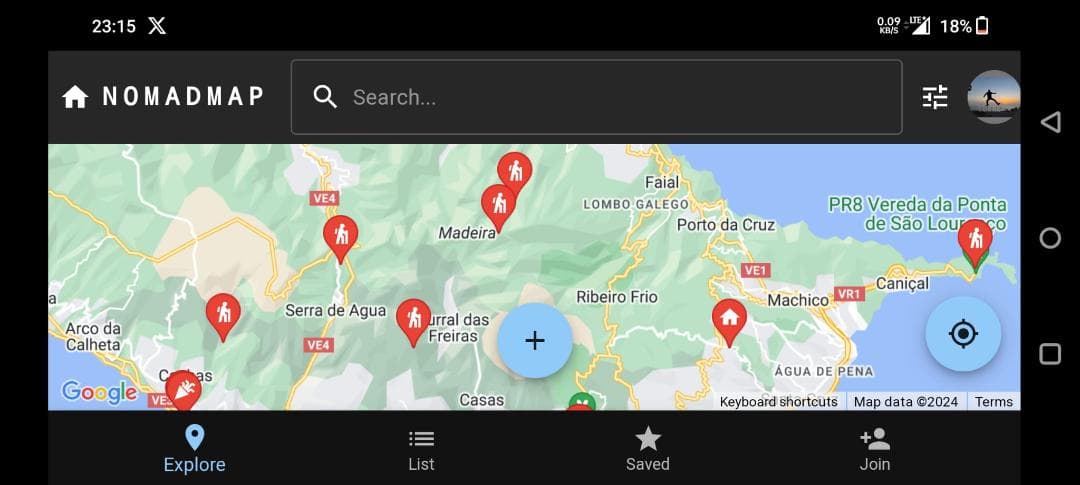The image size is (1080, 485).
Task: Open the Saved tab
Action: (648, 449)
